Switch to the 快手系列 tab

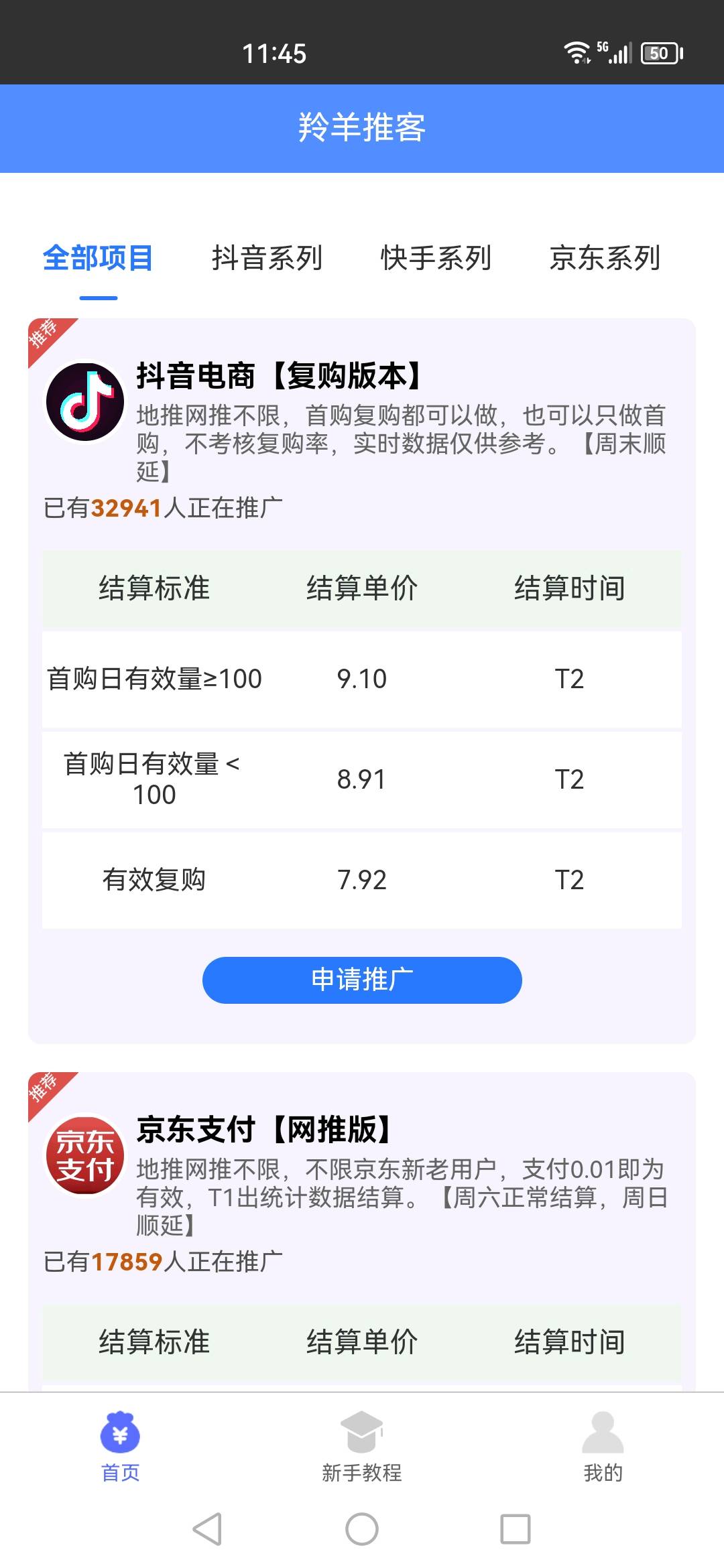coord(436,258)
